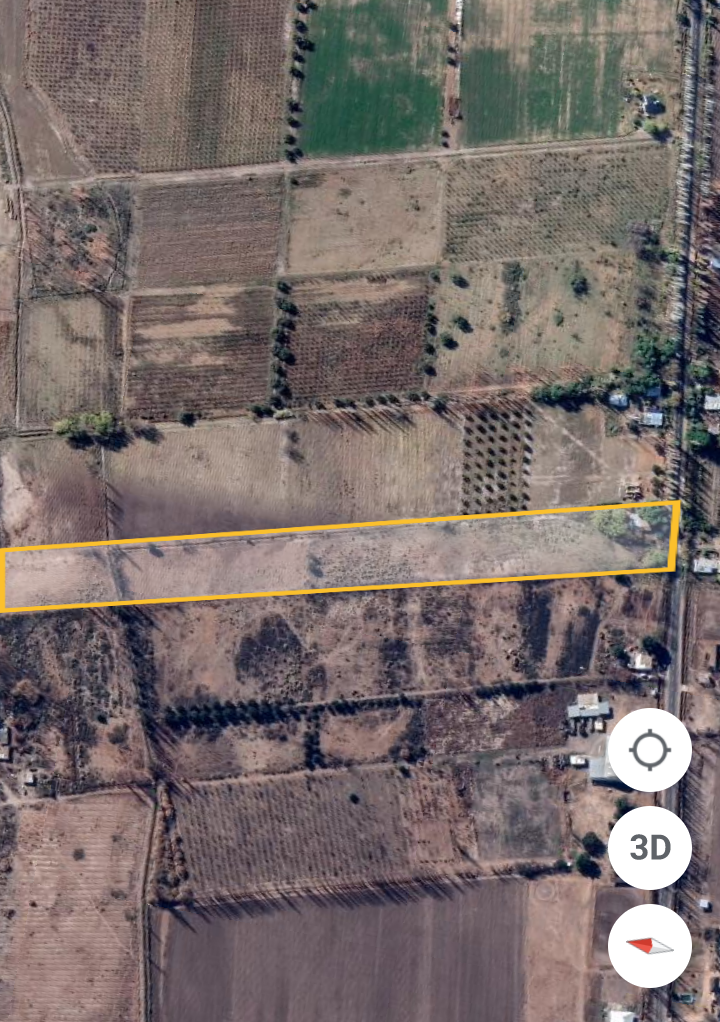The width and height of the screenshot is (720, 1022).
Task: Center the map on my location
Action: (x=649, y=750)
